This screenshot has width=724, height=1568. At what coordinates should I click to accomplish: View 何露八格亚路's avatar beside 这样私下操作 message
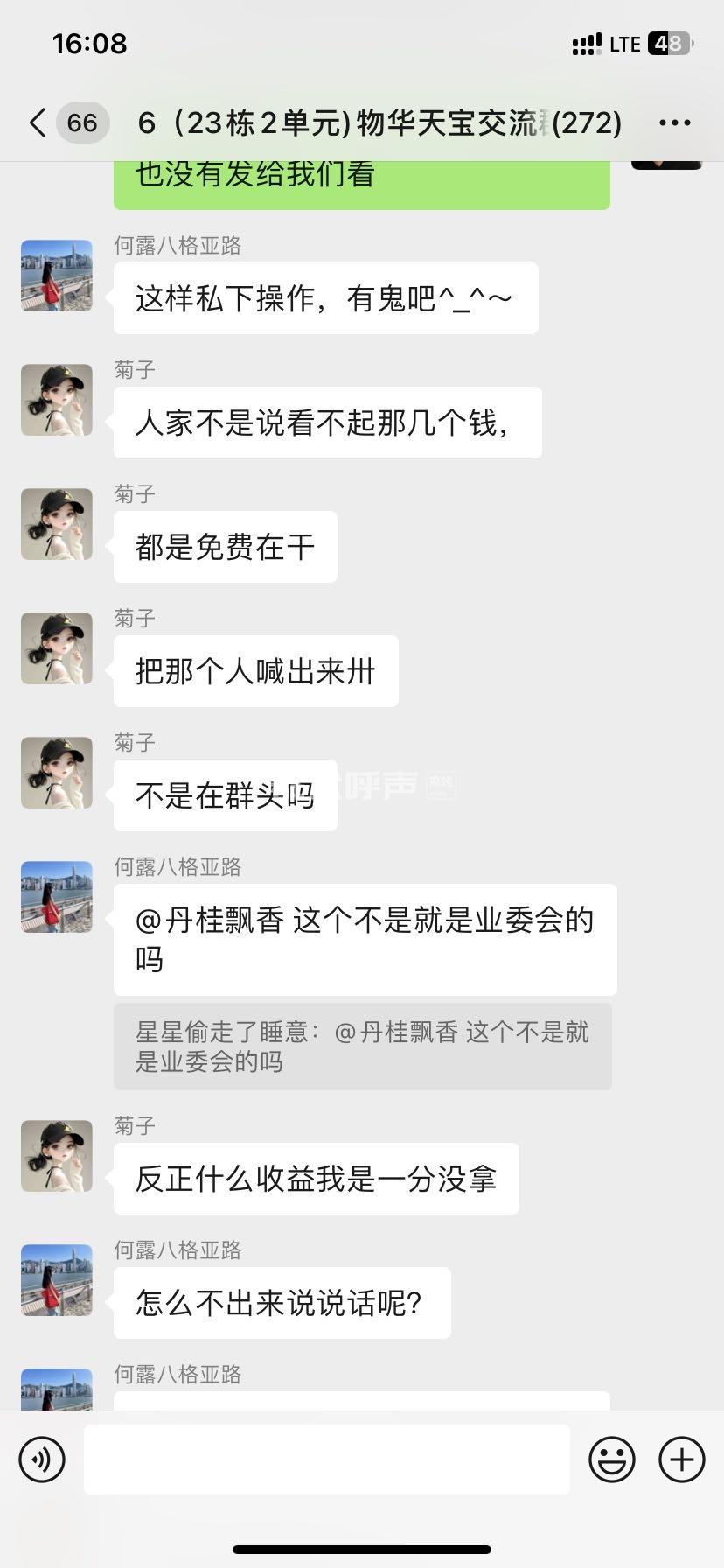click(57, 276)
